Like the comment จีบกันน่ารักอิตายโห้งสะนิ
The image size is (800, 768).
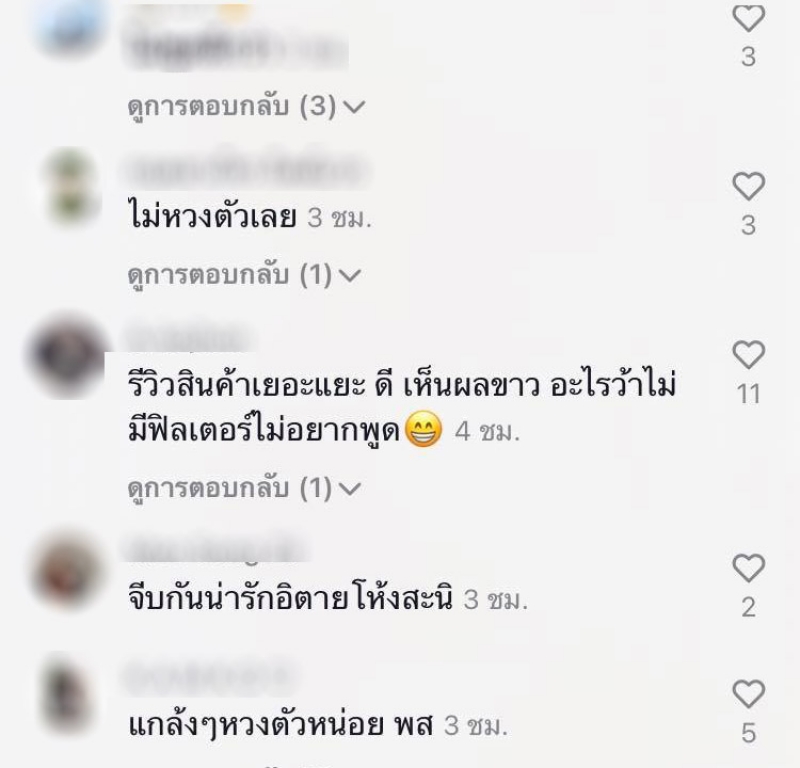(748, 568)
